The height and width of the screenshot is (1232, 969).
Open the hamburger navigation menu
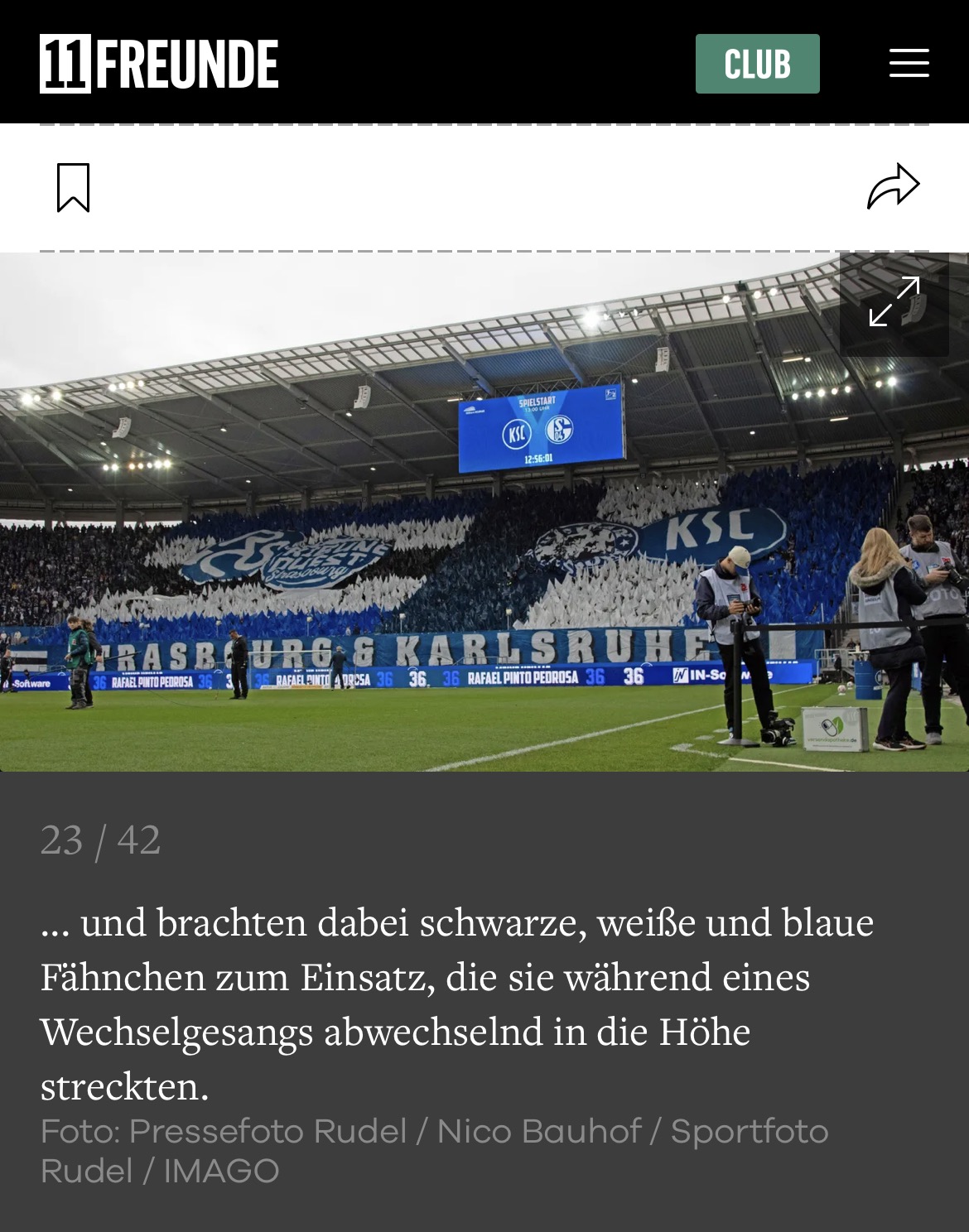click(909, 63)
